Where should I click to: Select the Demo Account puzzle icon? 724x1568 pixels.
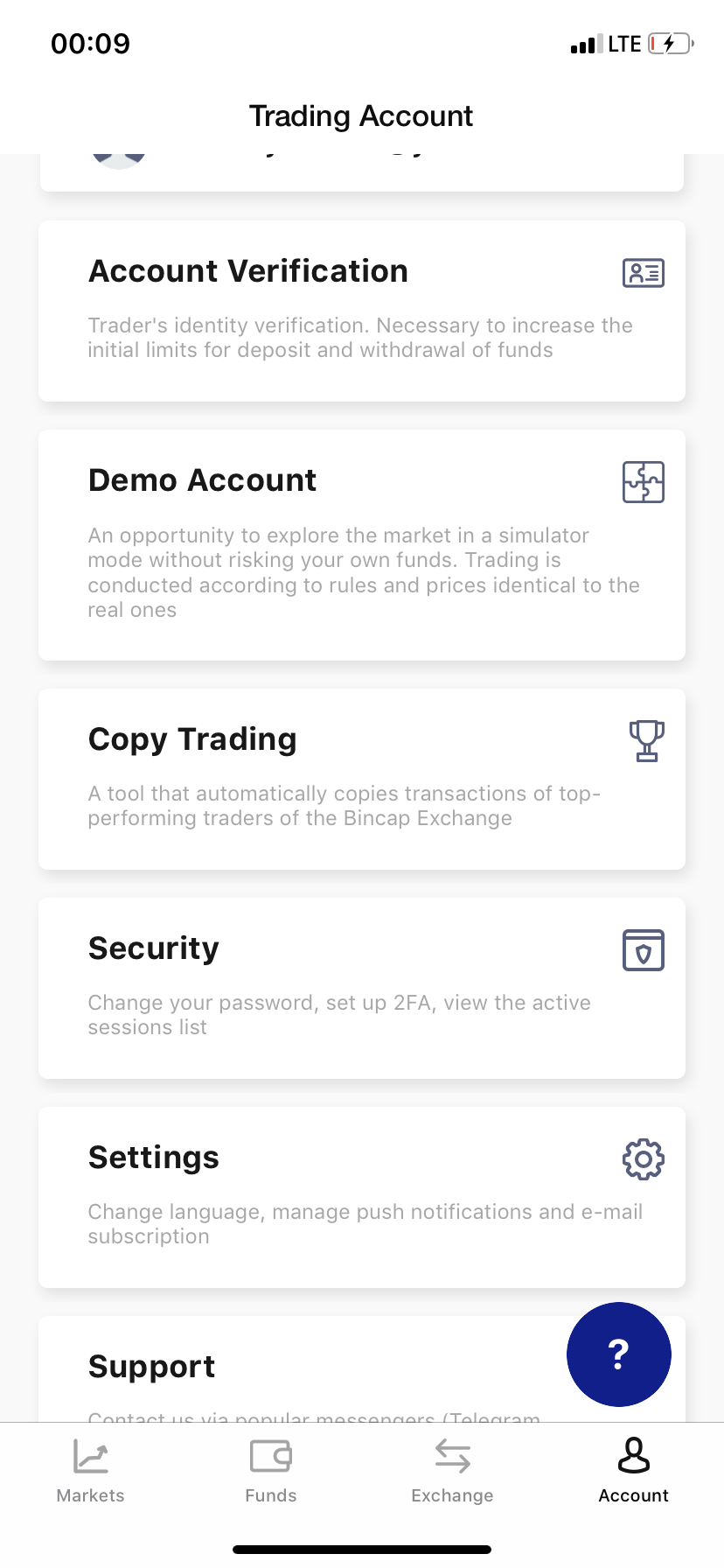point(643,481)
